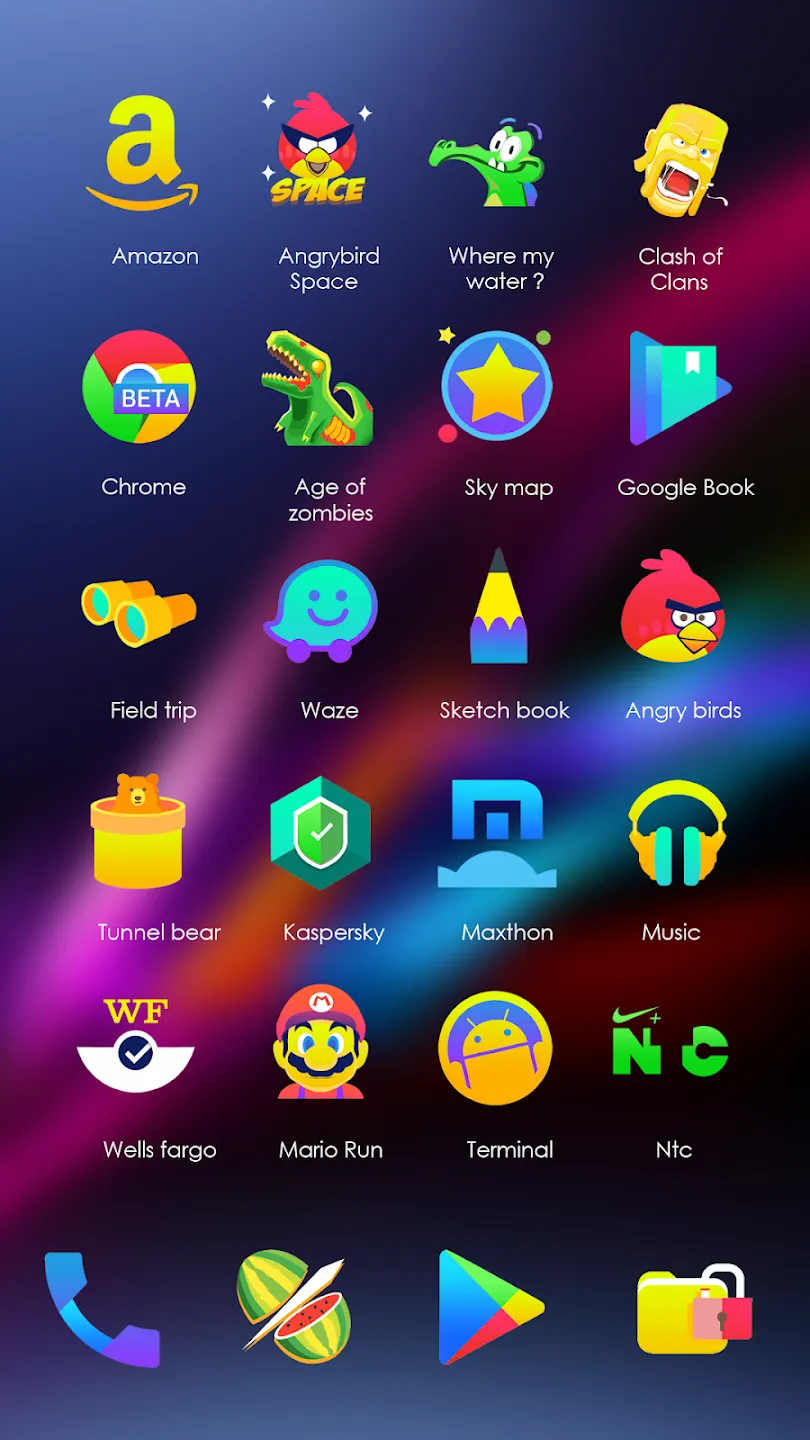
Task: Tap the Phone dialer in the dock
Action: click(x=102, y=1309)
